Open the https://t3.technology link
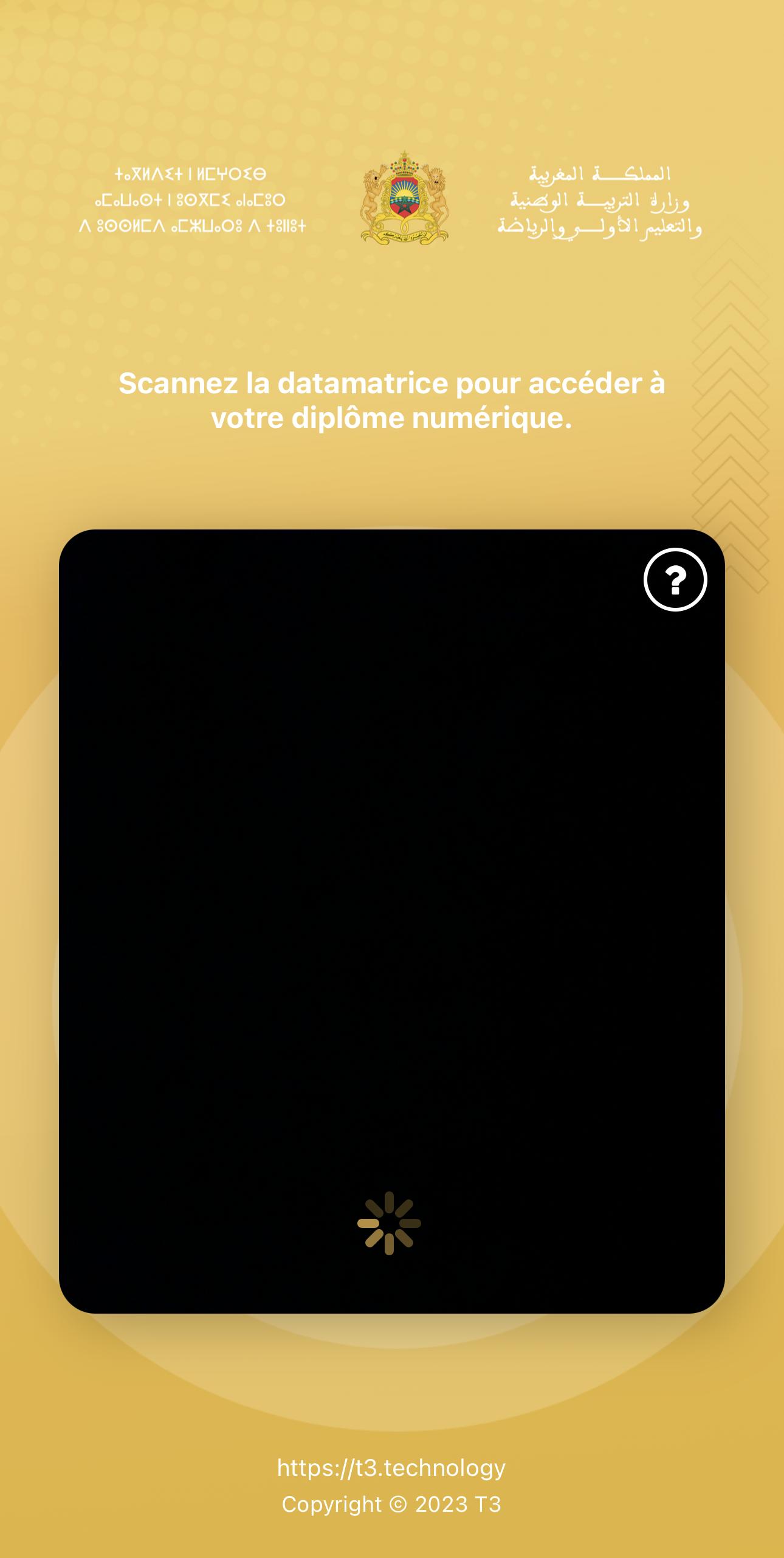This screenshot has height=1558, width=784. [391, 1467]
